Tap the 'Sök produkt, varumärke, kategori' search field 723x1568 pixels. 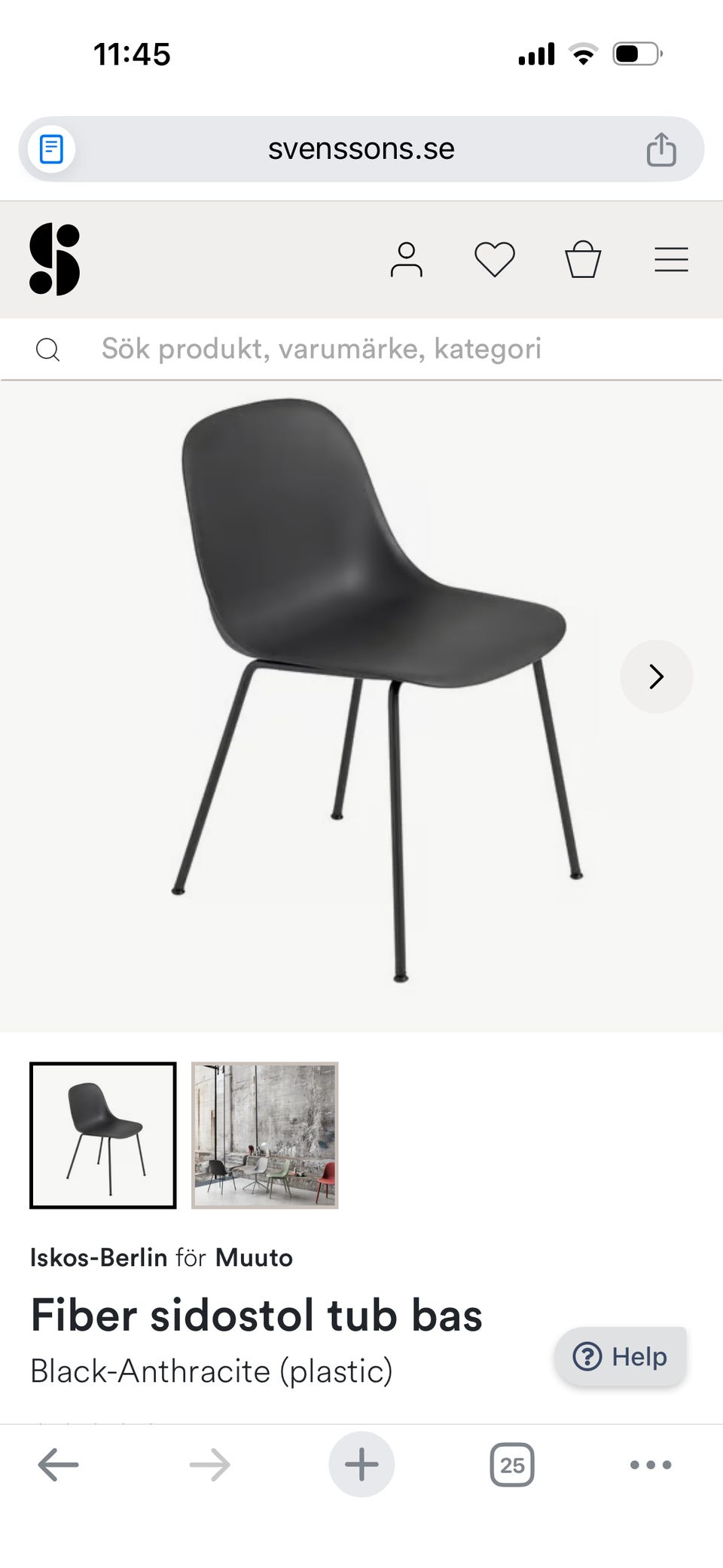pos(322,349)
